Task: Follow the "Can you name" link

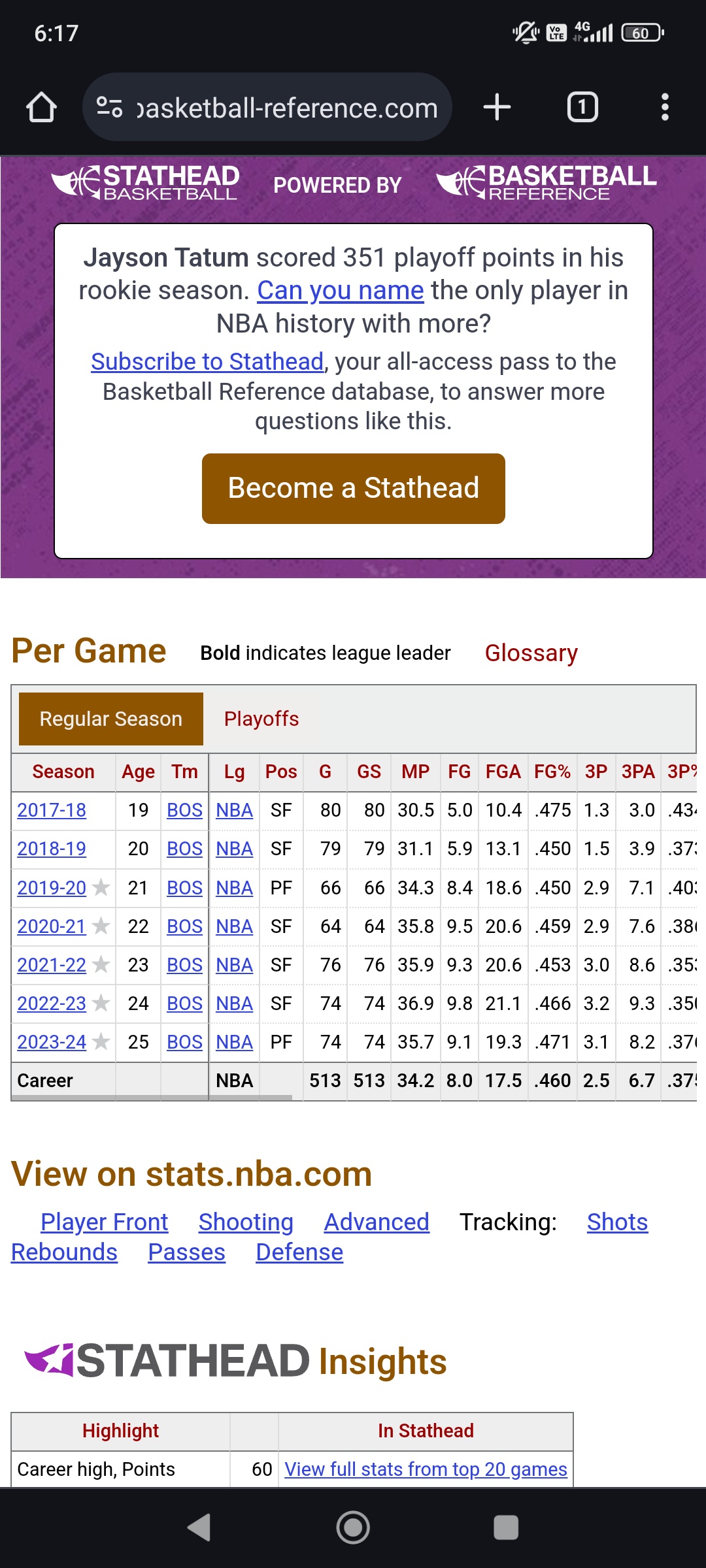Action: [x=341, y=290]
